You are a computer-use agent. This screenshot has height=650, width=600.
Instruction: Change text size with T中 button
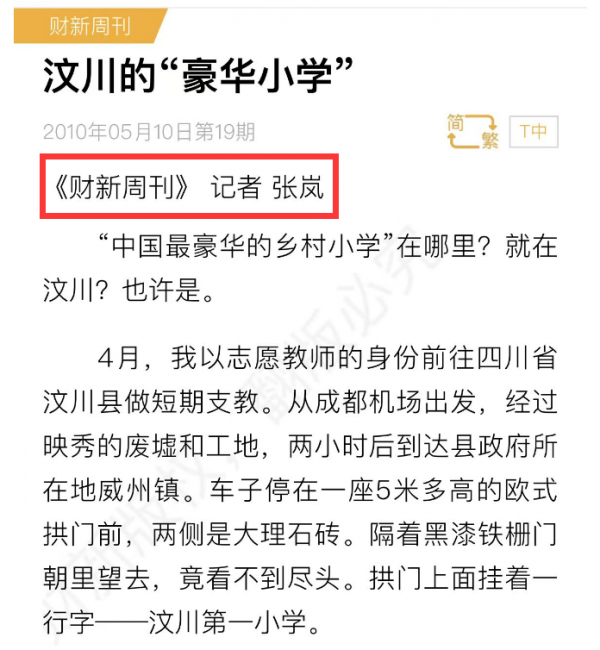point(533,132)
